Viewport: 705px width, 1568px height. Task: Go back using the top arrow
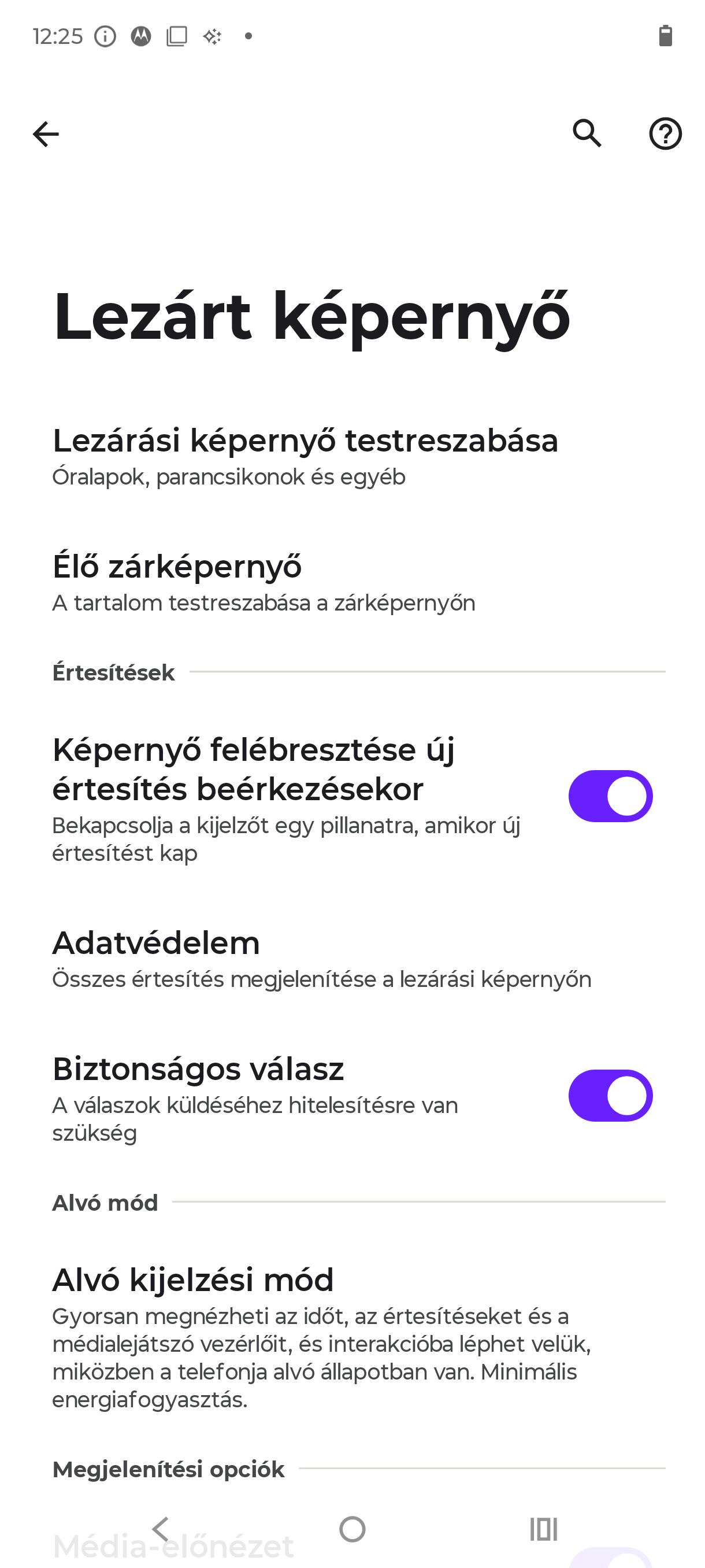click(46, 134)
